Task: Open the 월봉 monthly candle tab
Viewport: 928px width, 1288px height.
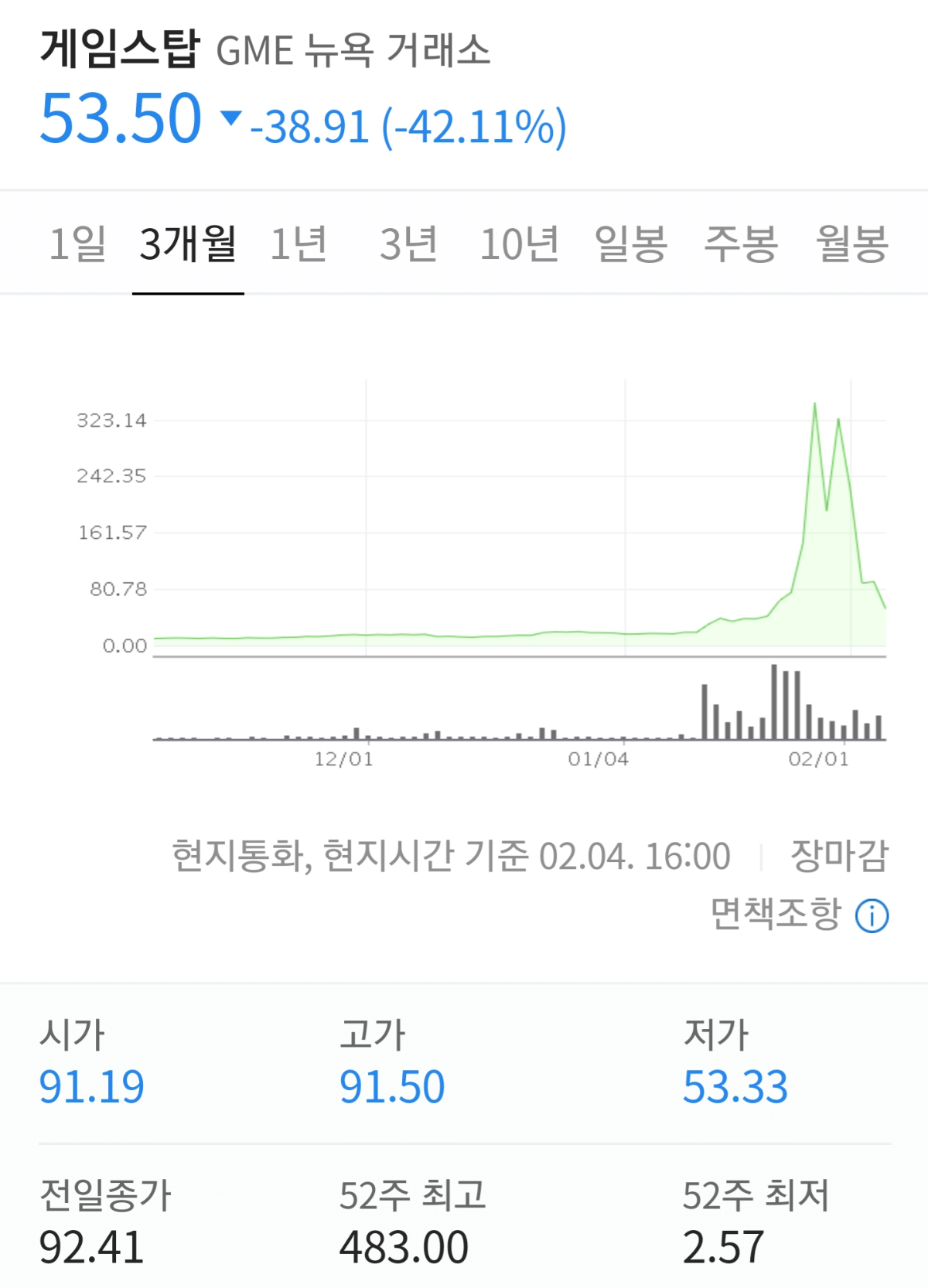Action: tap(851, 246)
